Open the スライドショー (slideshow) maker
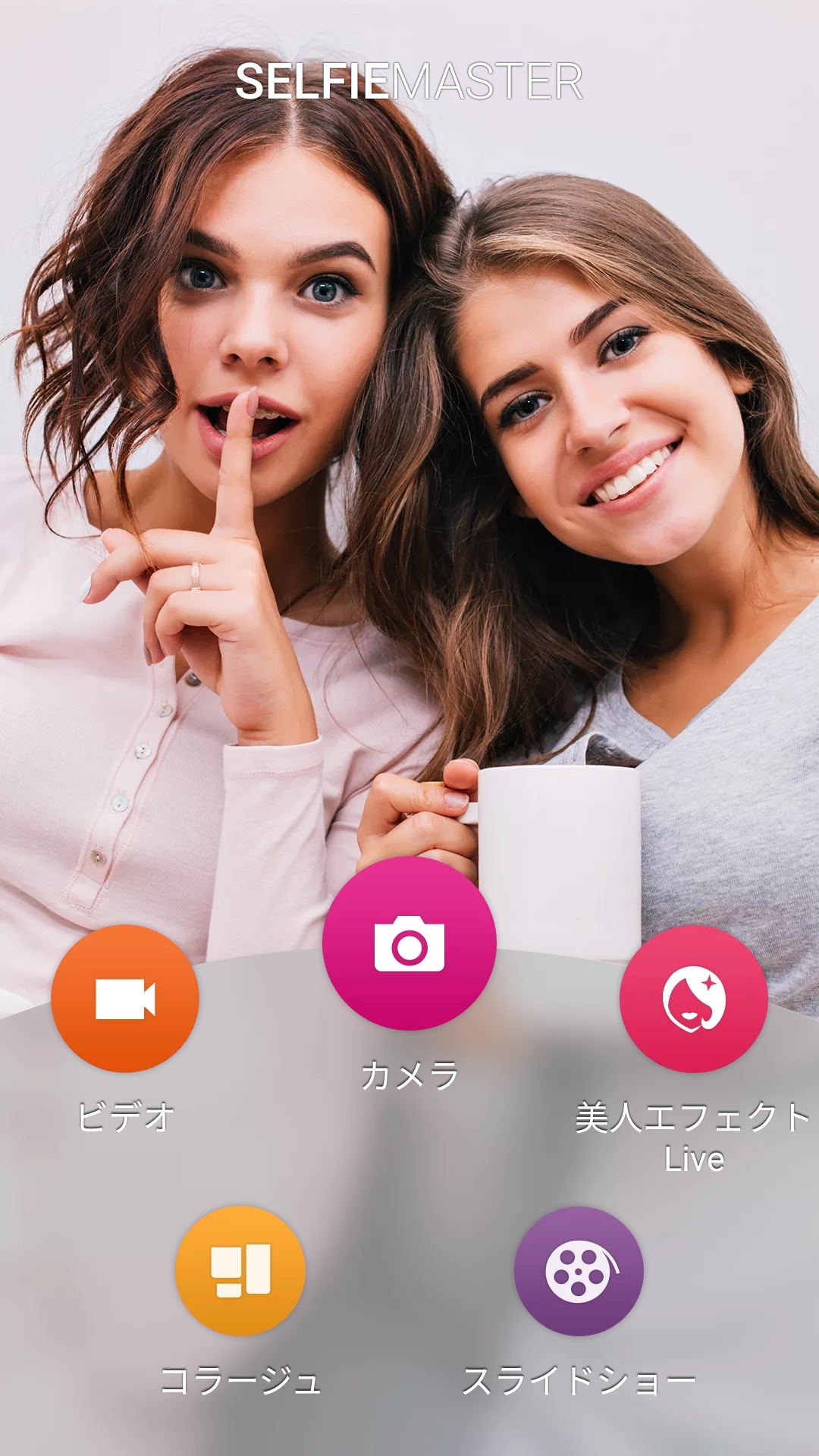819x1456 pixels. click(x=579, y=1270)
